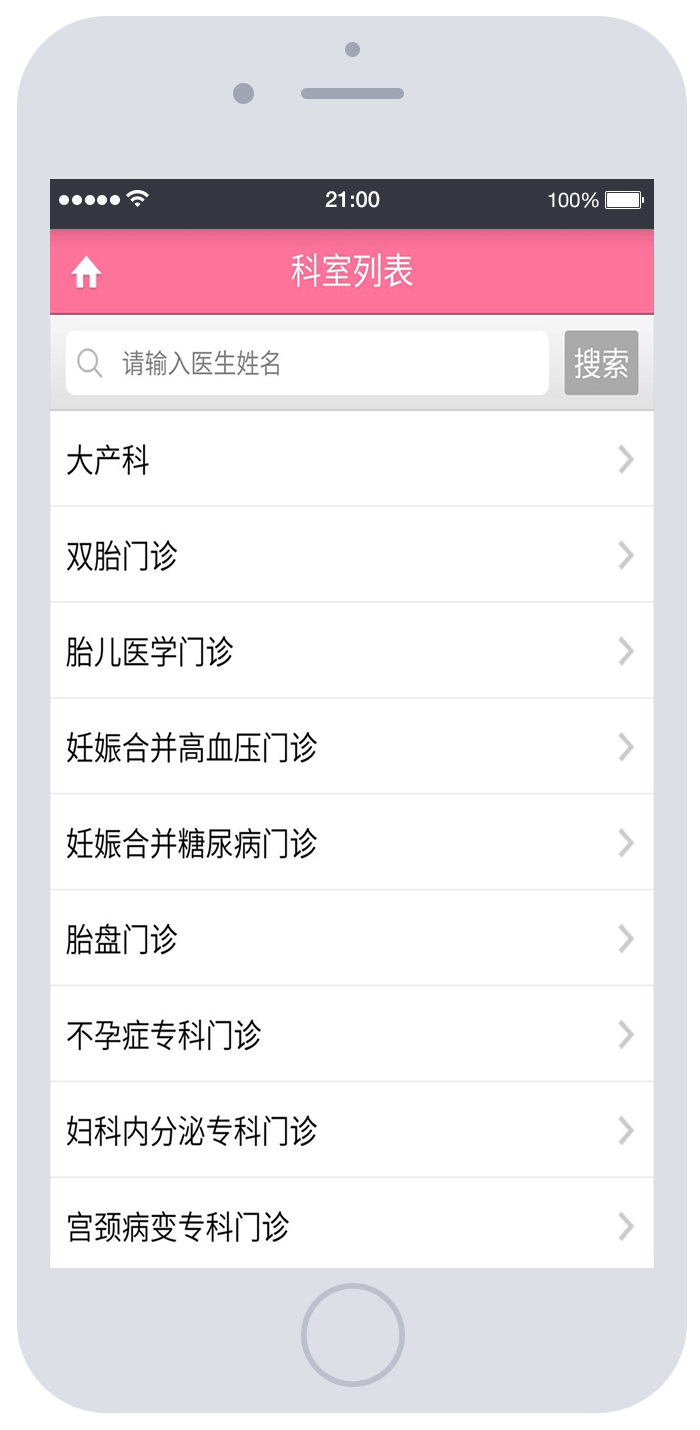This screenshot has height=1430, width=700.
Task: View 不孕症专科门诊
Action: 352,1035
